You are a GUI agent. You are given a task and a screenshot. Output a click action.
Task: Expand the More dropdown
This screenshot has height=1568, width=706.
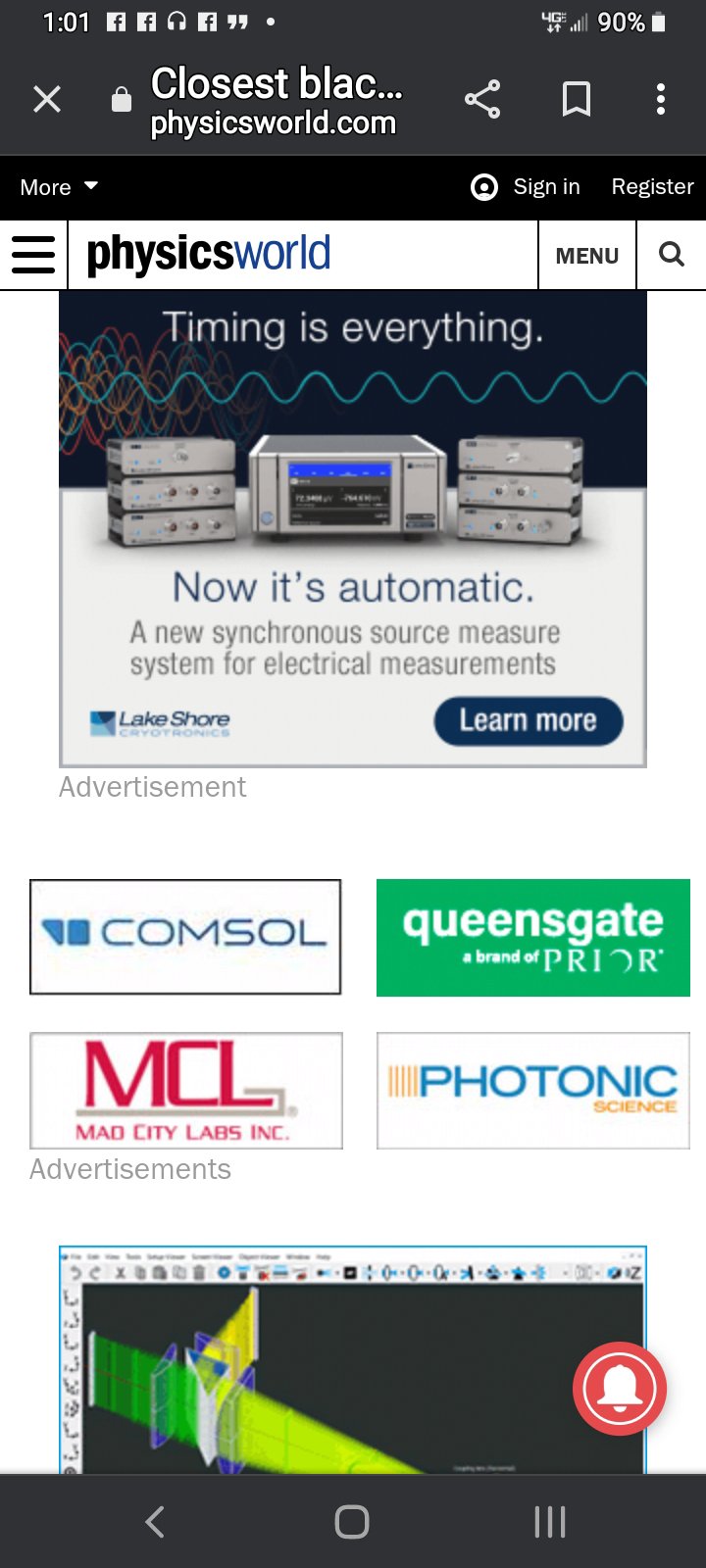click(x=59, y=187)
